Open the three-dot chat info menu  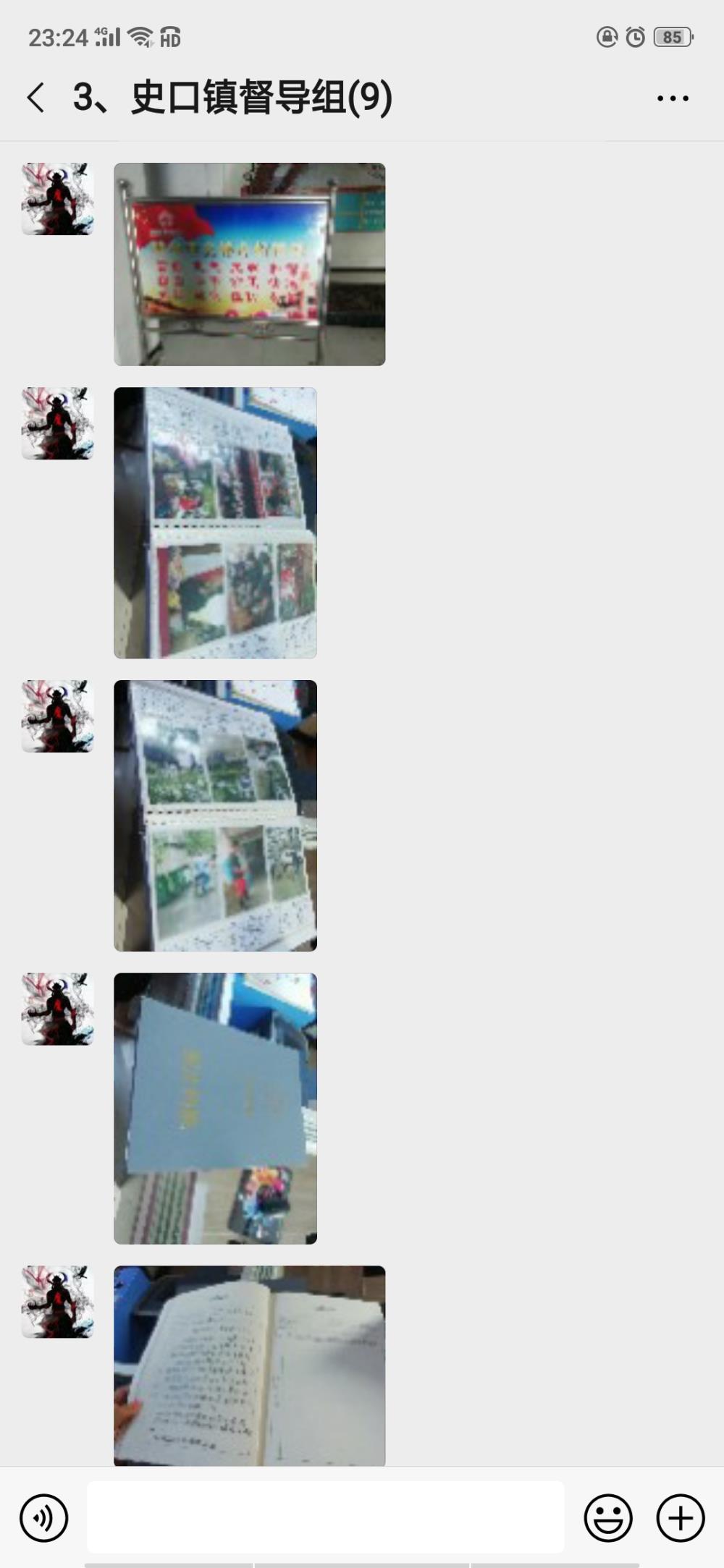[673, 98]
